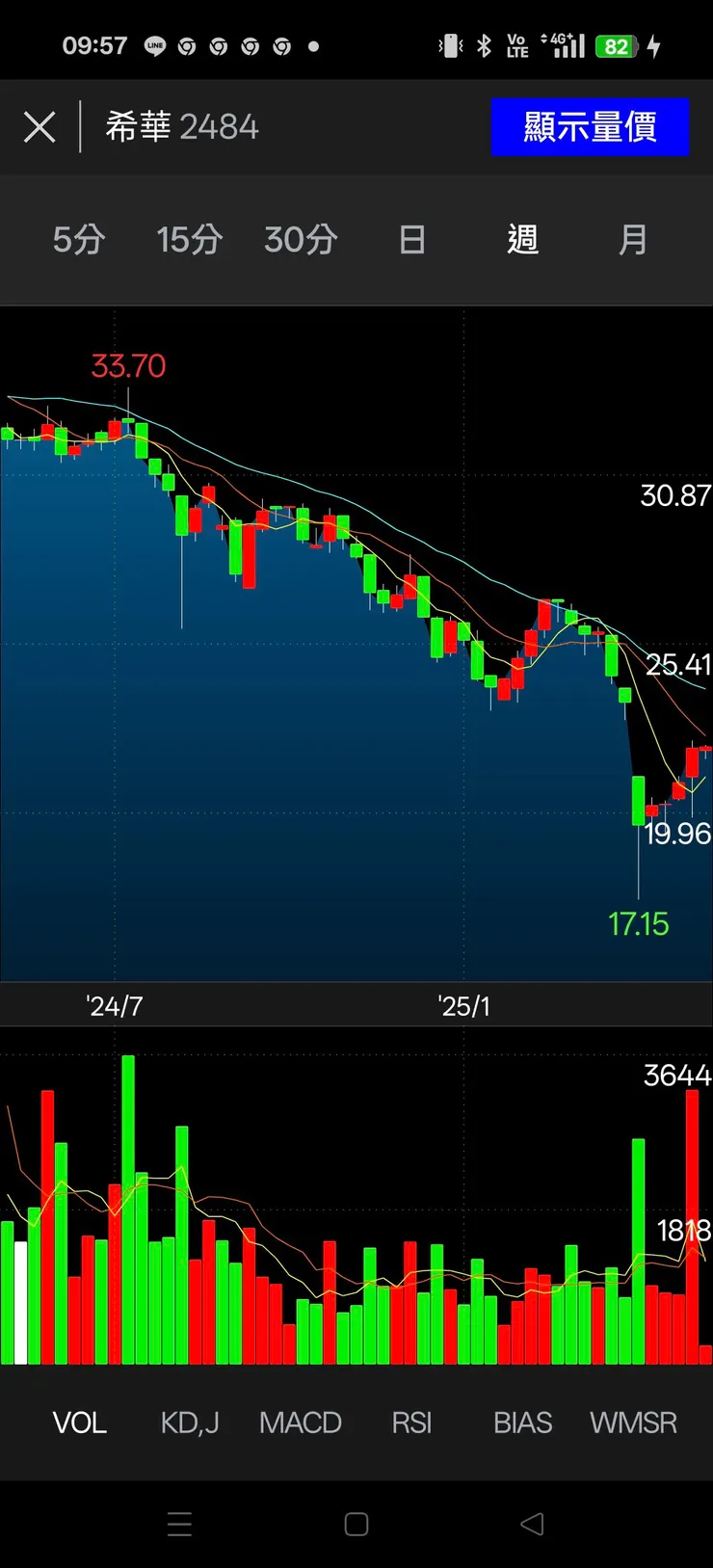Select the 15分 chart interval
713x1568 pixels.
tap(190, 239)
